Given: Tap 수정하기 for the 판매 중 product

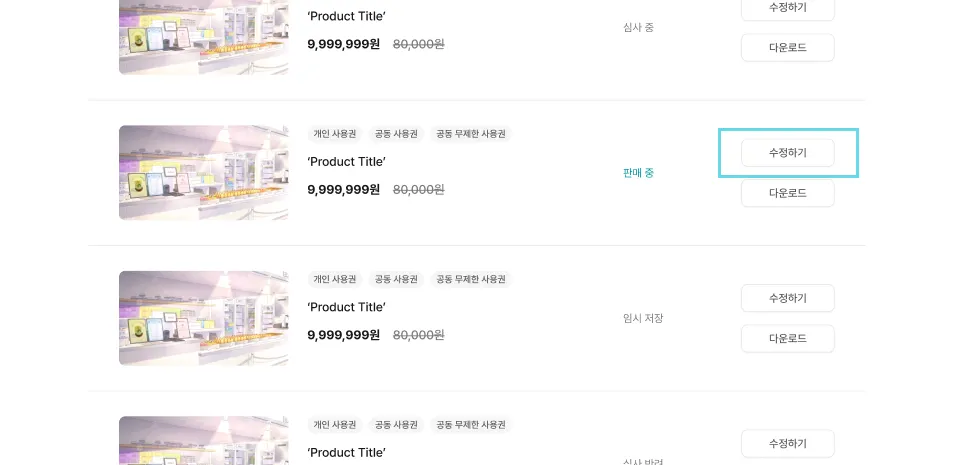Looking at the screenshot, I should coord(787,153).
